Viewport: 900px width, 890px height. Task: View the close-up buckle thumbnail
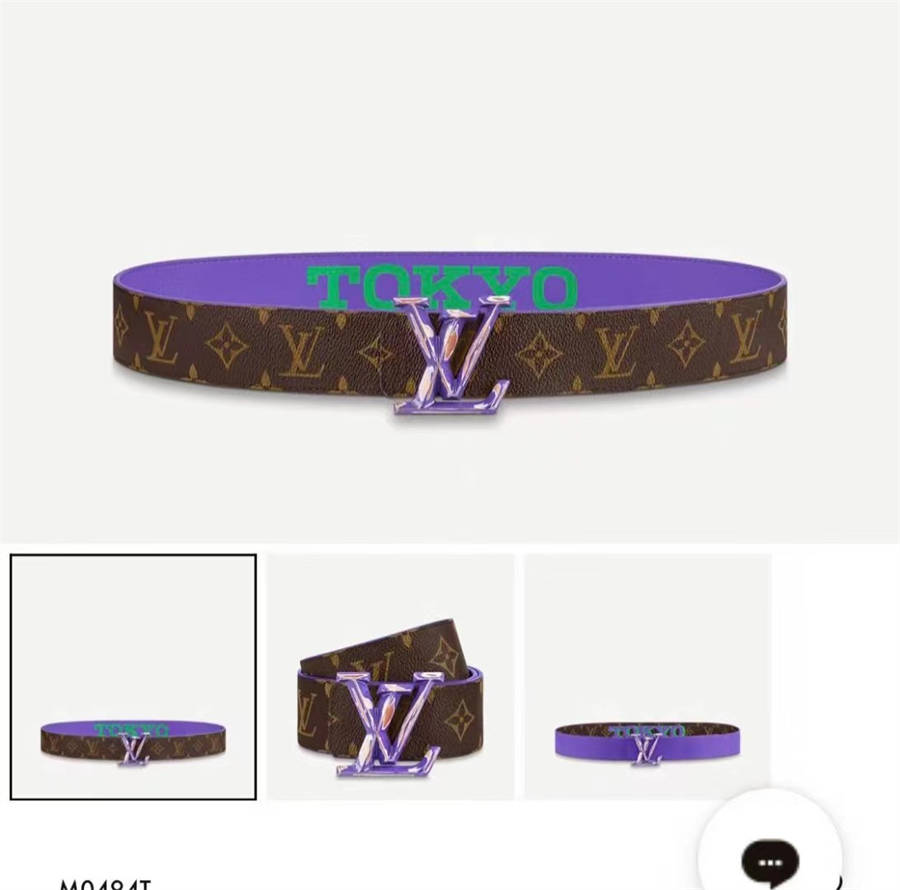[390, 677]
